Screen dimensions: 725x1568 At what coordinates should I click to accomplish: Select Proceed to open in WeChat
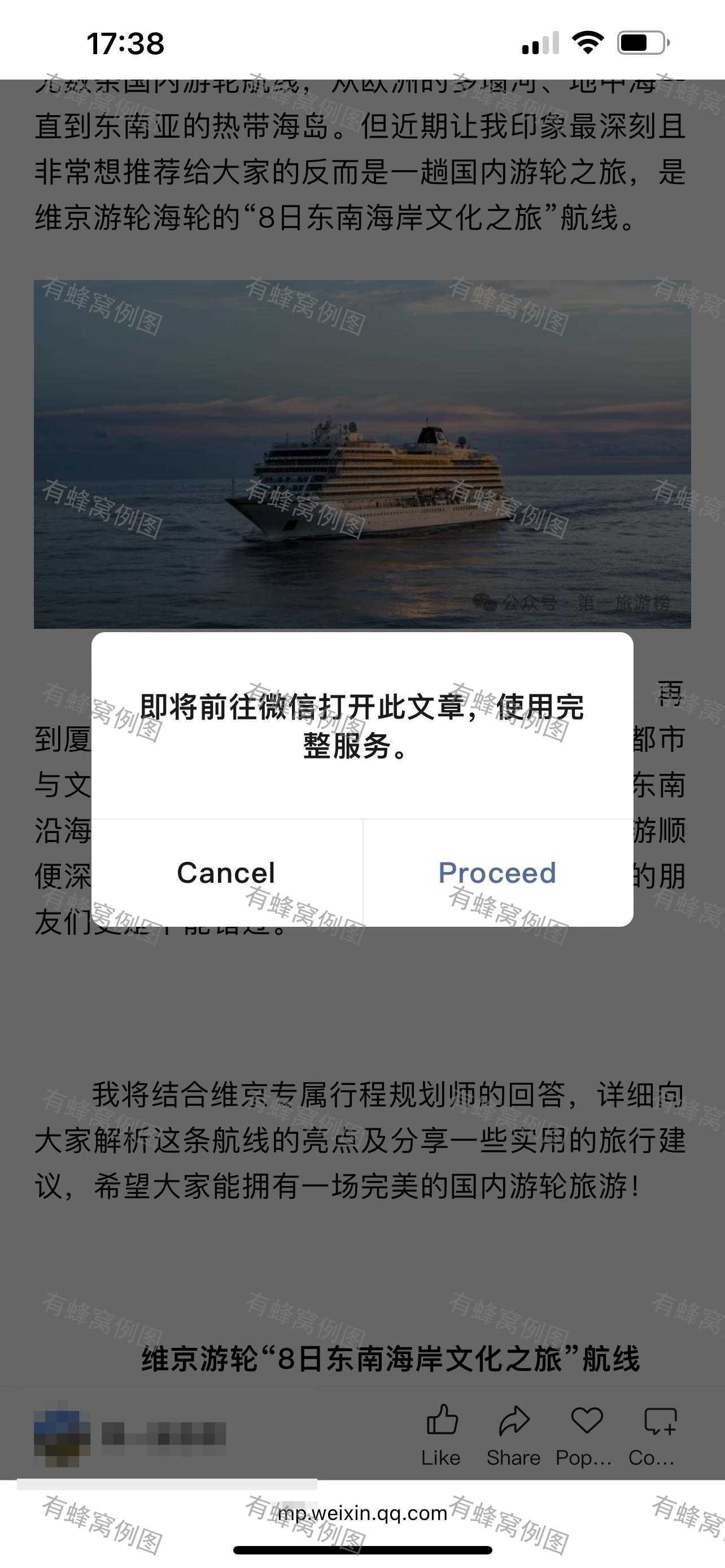(498, 872)
